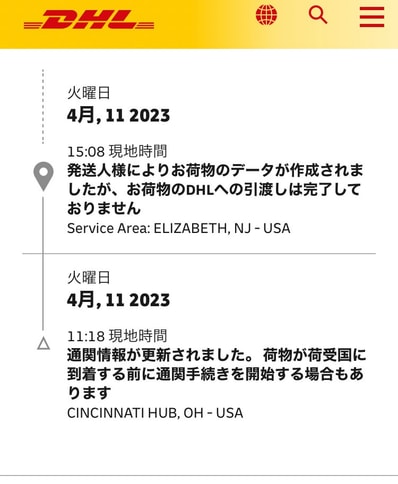Image resolution: width=398 pixels, height=484 pixels.
Task: Open the search magnifier icon
Action: [318, 15]
